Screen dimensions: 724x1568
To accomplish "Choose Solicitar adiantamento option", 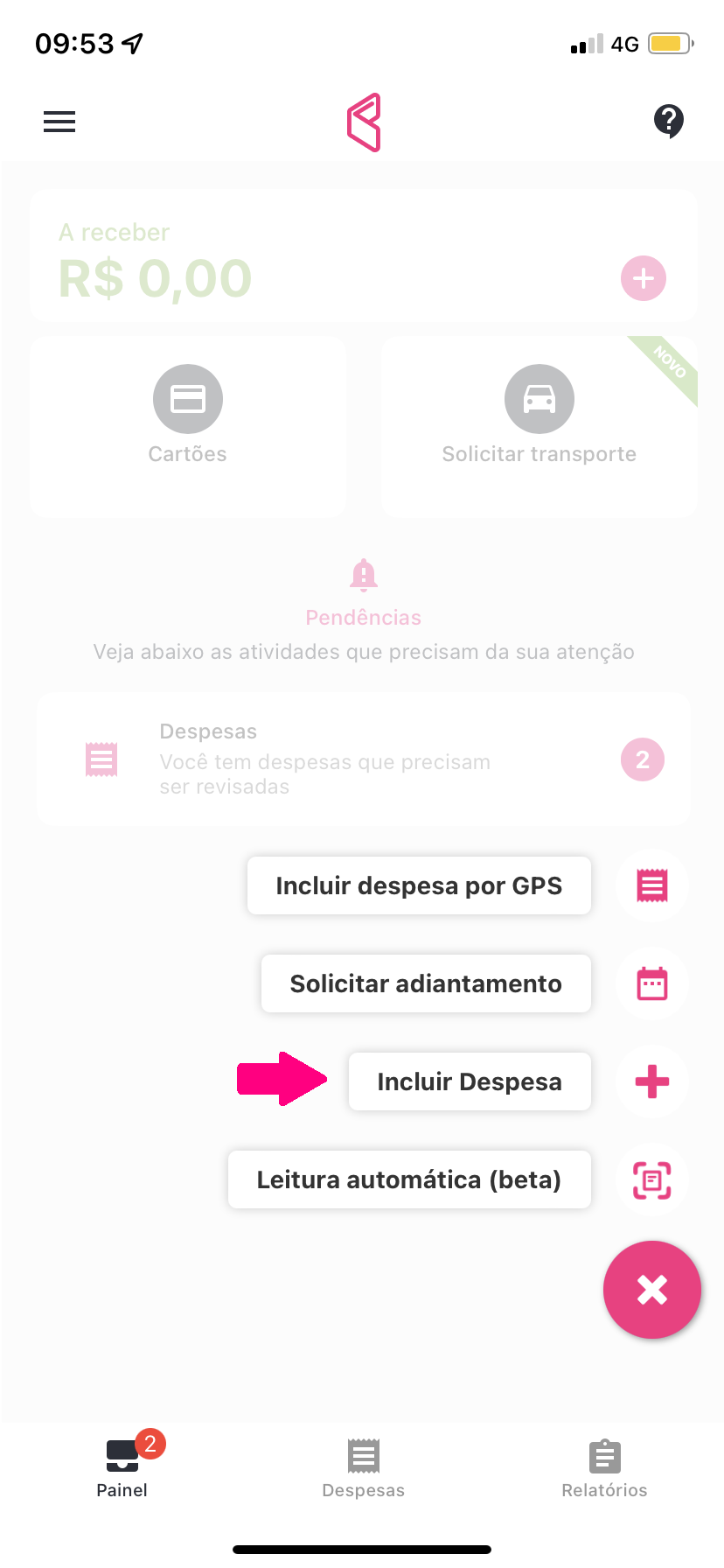I will coord(426,983).
